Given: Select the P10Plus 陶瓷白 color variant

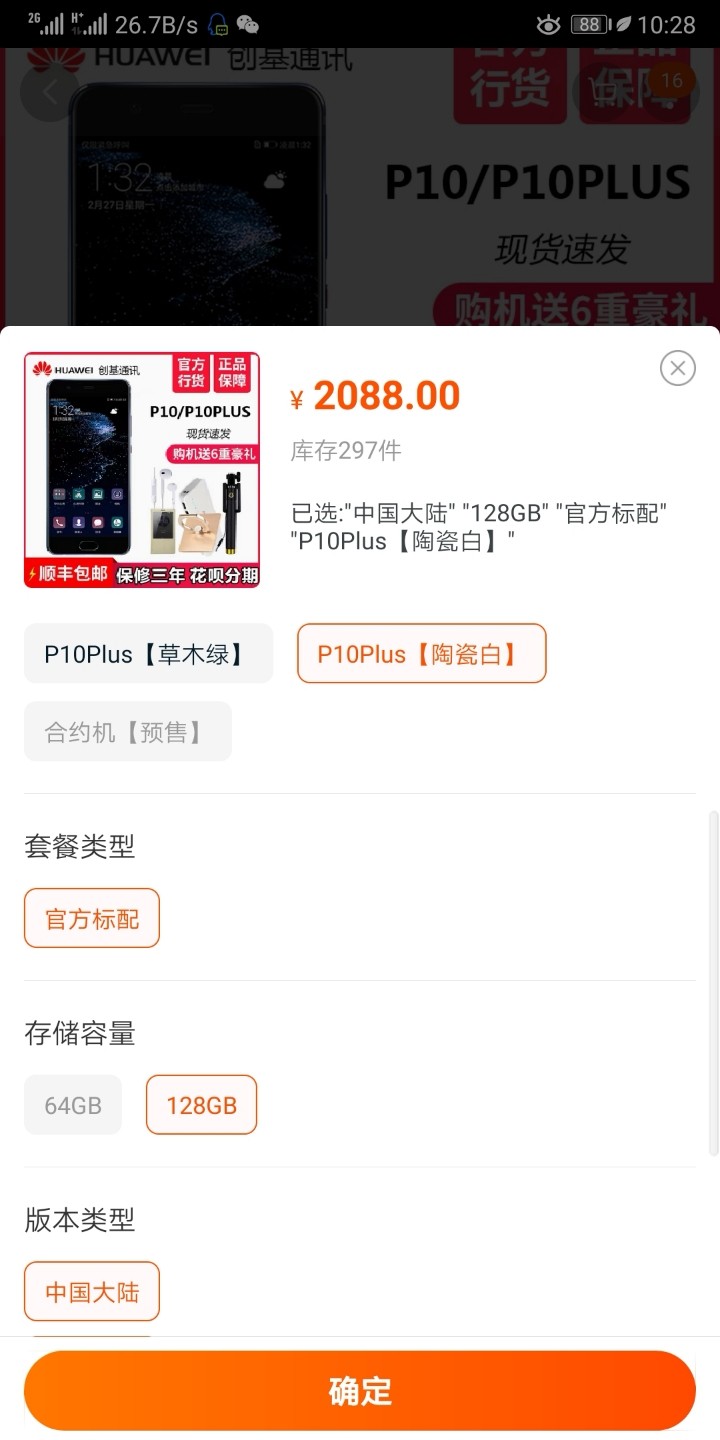Looking at the screenshot, I should (421, 653).
